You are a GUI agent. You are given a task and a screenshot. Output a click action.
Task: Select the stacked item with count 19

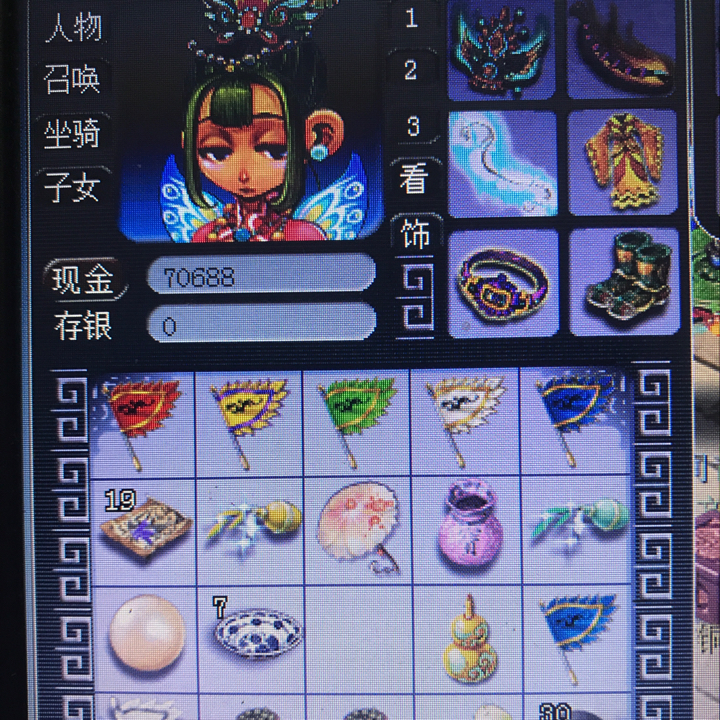pyautogui.click(x=143, y=525)
